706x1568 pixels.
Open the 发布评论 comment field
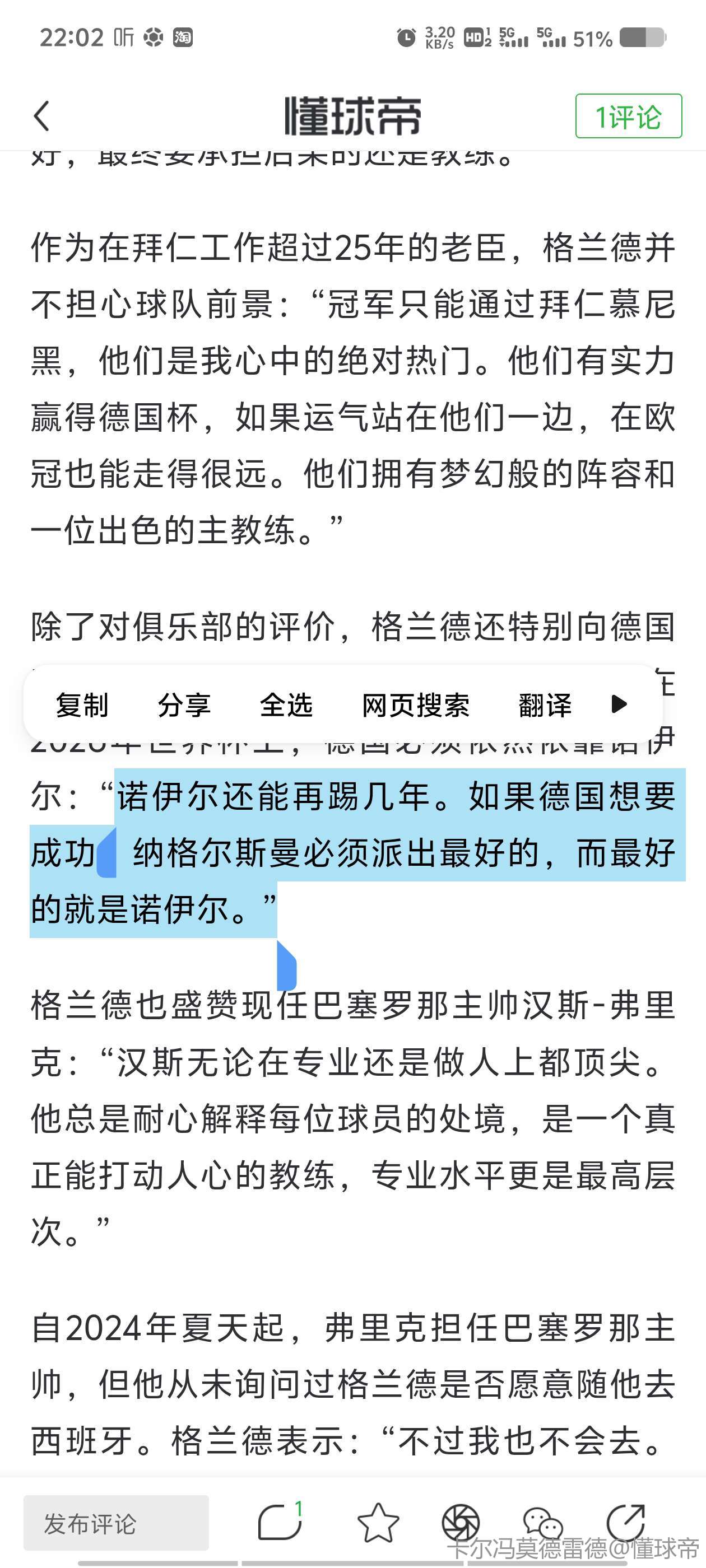point(116,1524)
